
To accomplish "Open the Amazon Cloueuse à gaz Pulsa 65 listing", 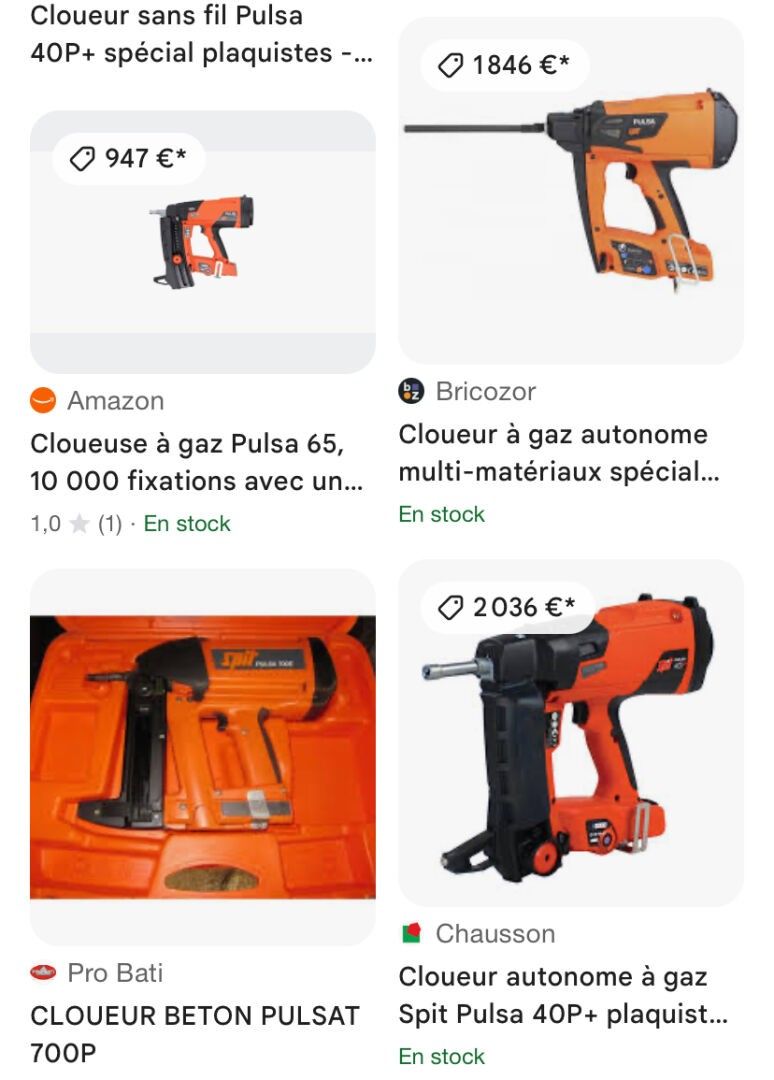I will click(196, 462).
